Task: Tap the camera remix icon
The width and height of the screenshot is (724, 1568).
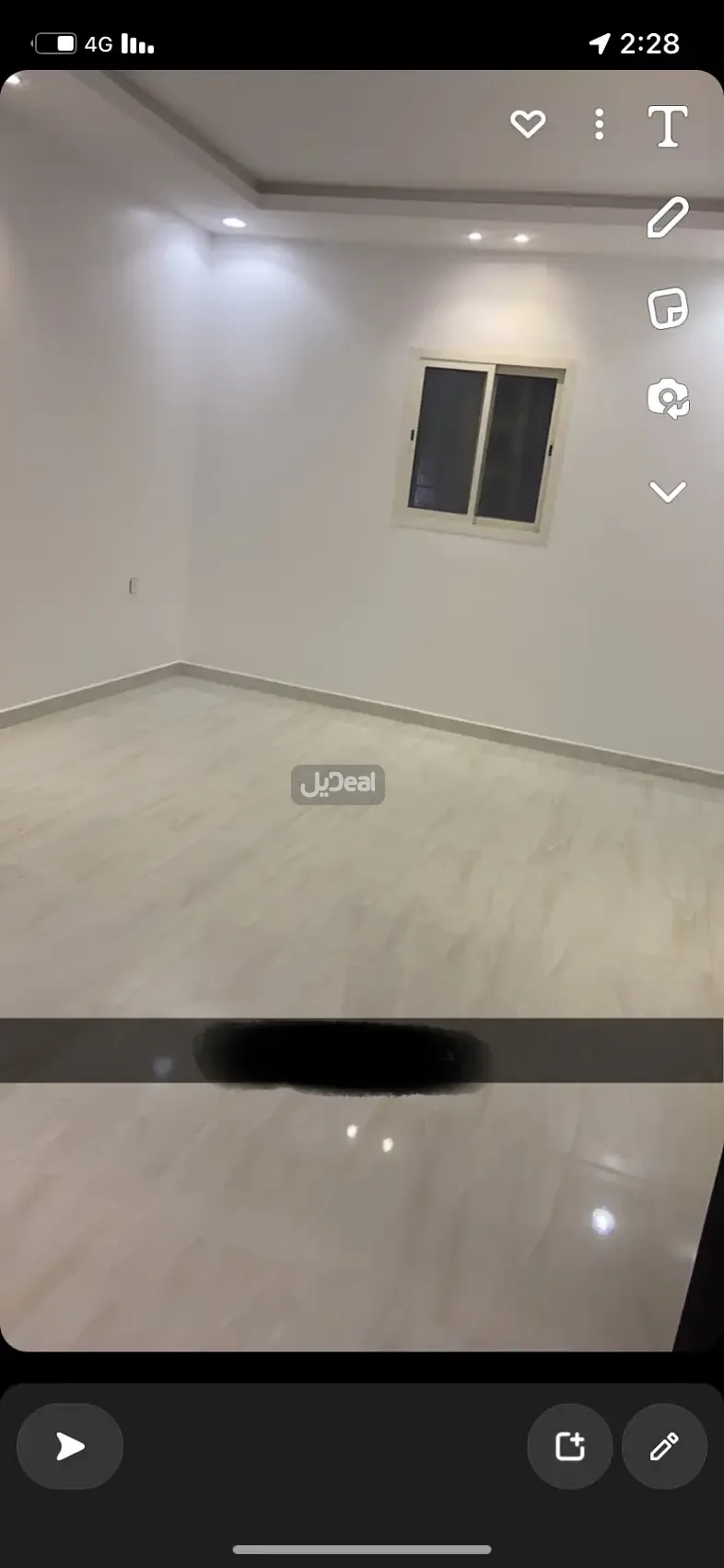Action: coord(668,399)
